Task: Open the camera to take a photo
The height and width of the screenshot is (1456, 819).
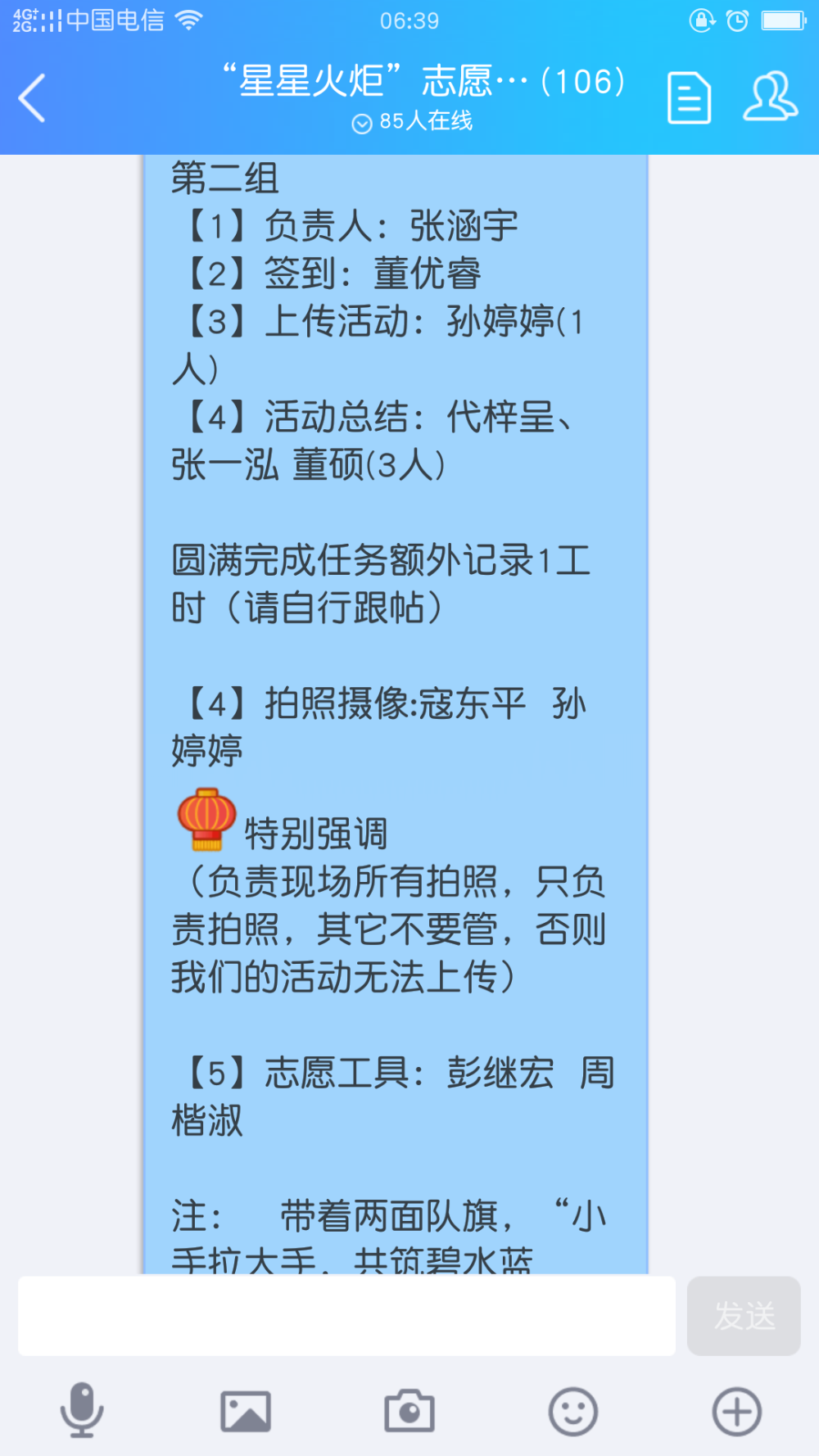Action: pyautogui.click(x=409, y=1411)
